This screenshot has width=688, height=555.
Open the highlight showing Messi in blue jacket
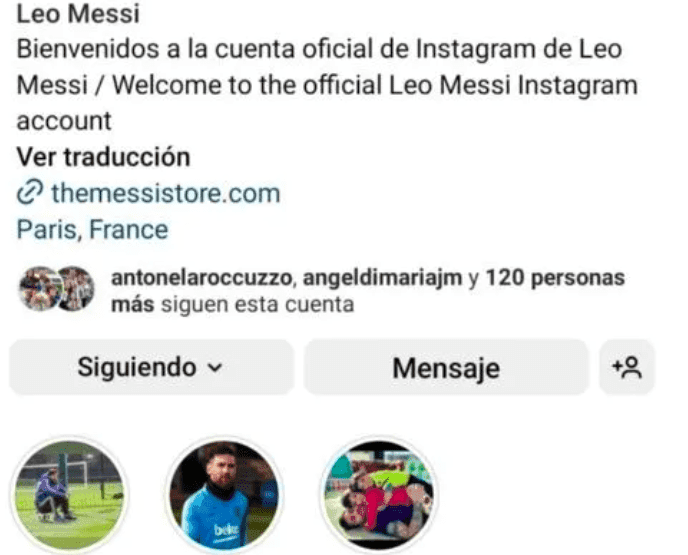point(223,494)
